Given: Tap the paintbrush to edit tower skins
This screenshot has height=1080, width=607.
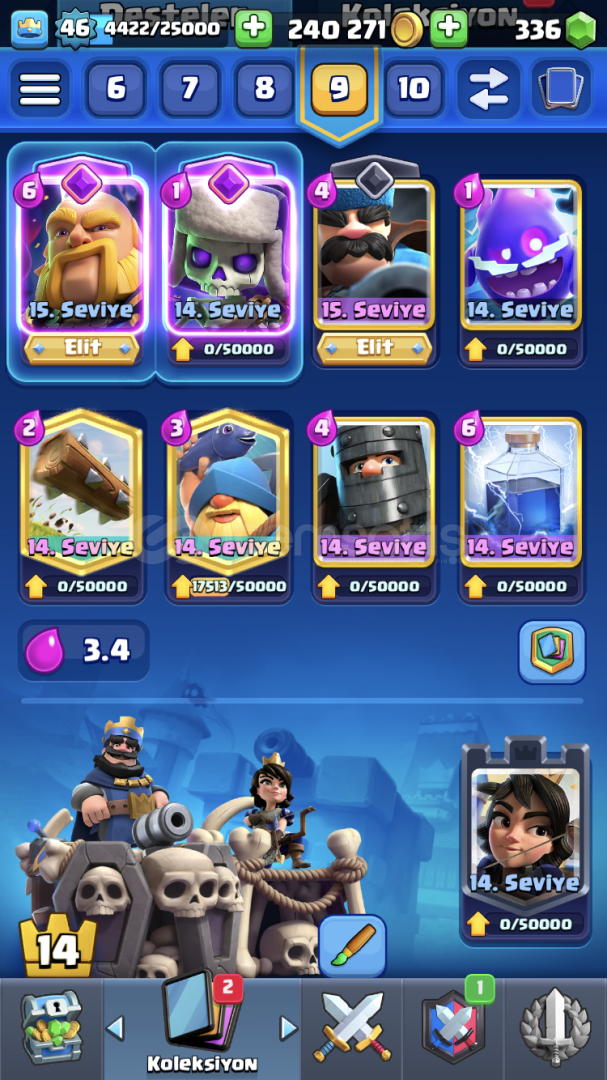Looking at the screenshot, I should pos(352,946).
